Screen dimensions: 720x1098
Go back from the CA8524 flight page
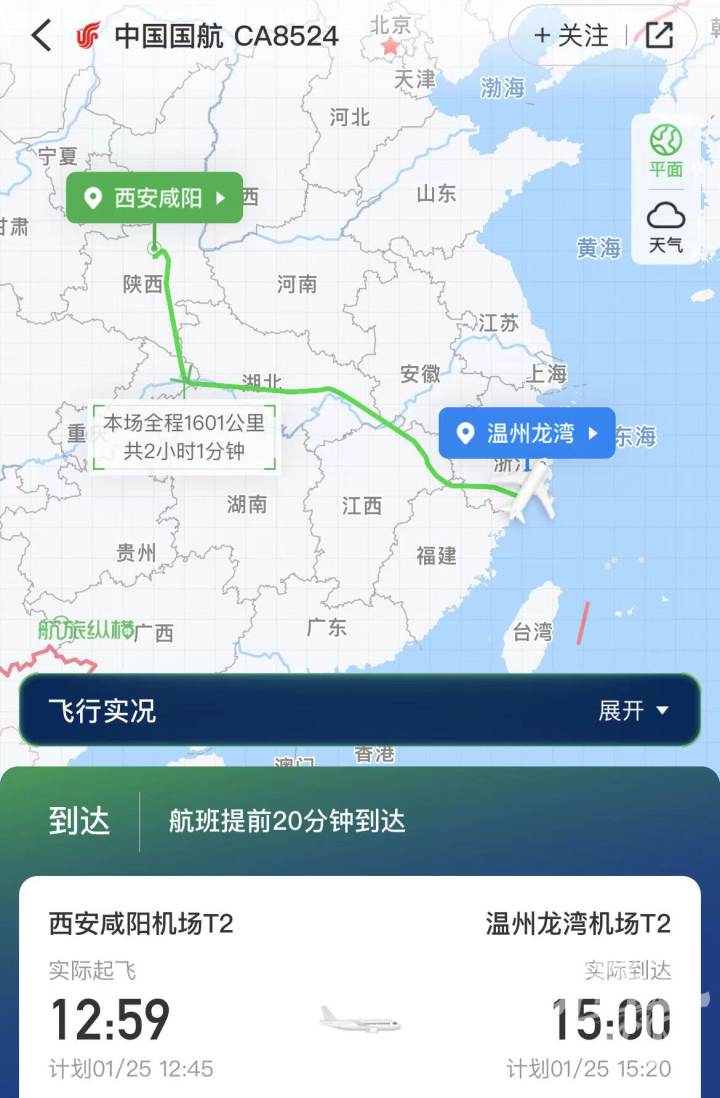click(41, 37)
